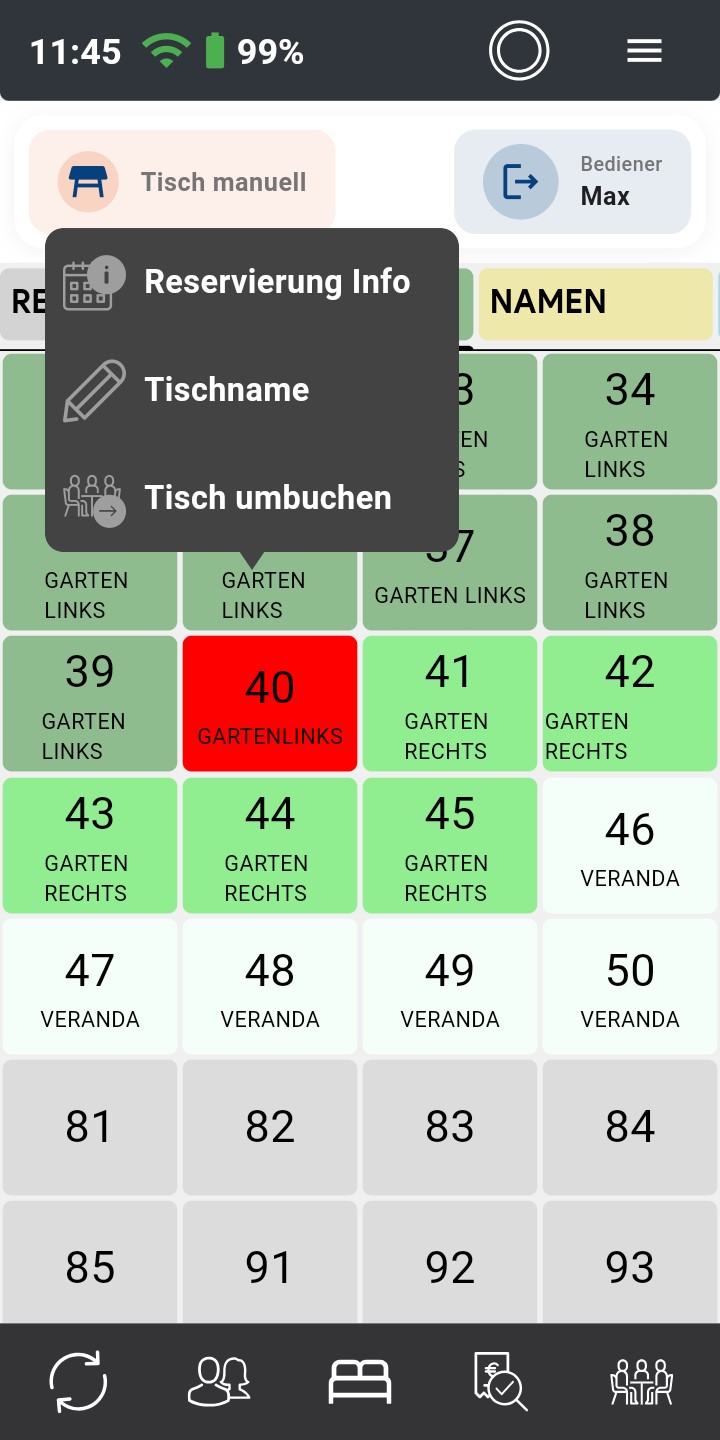720x1440 pixels.
Task: Open the guests icon in the bottom bar
Action: point(218,1381)
